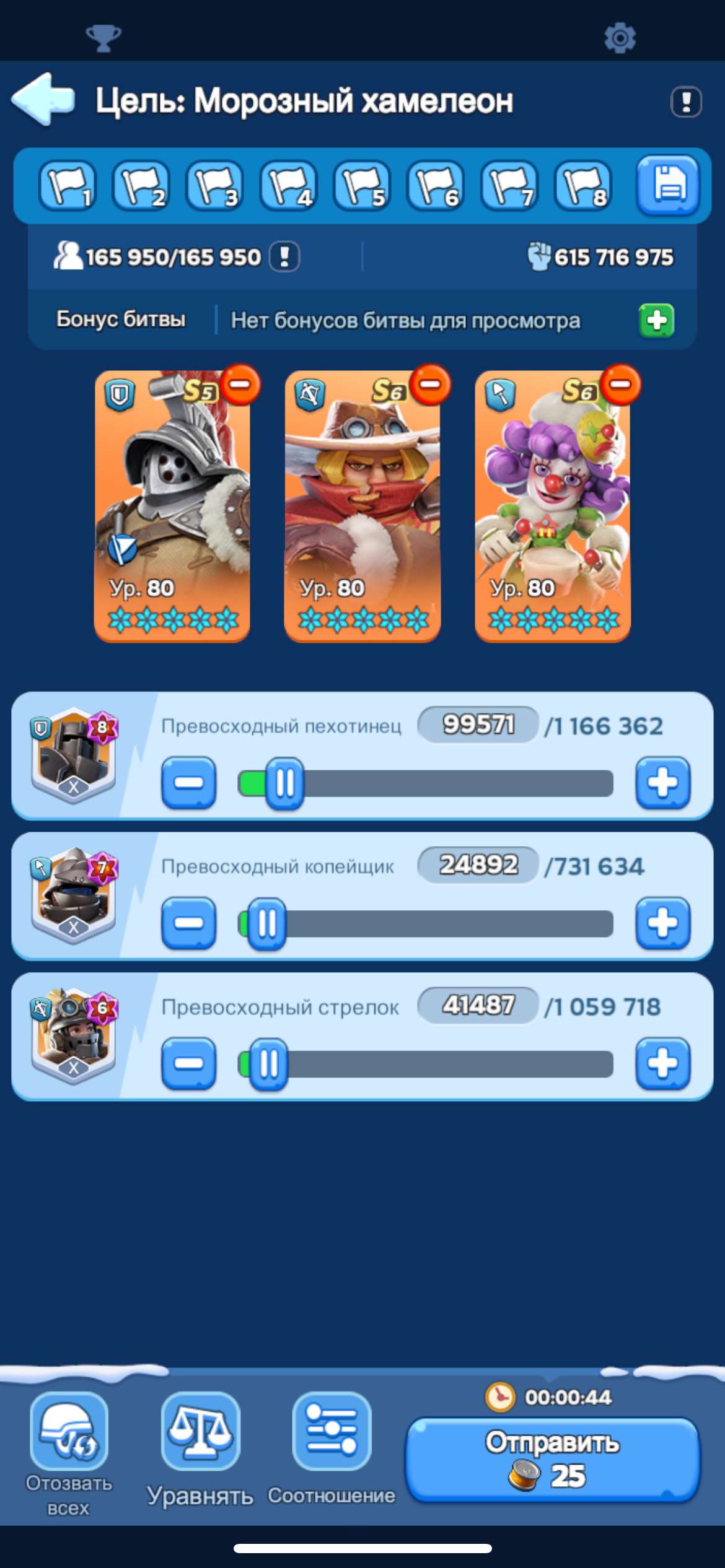Screen dimensions: 725x1568
Task: Add a battle bonus with green plus
Action: click(656, 320)
